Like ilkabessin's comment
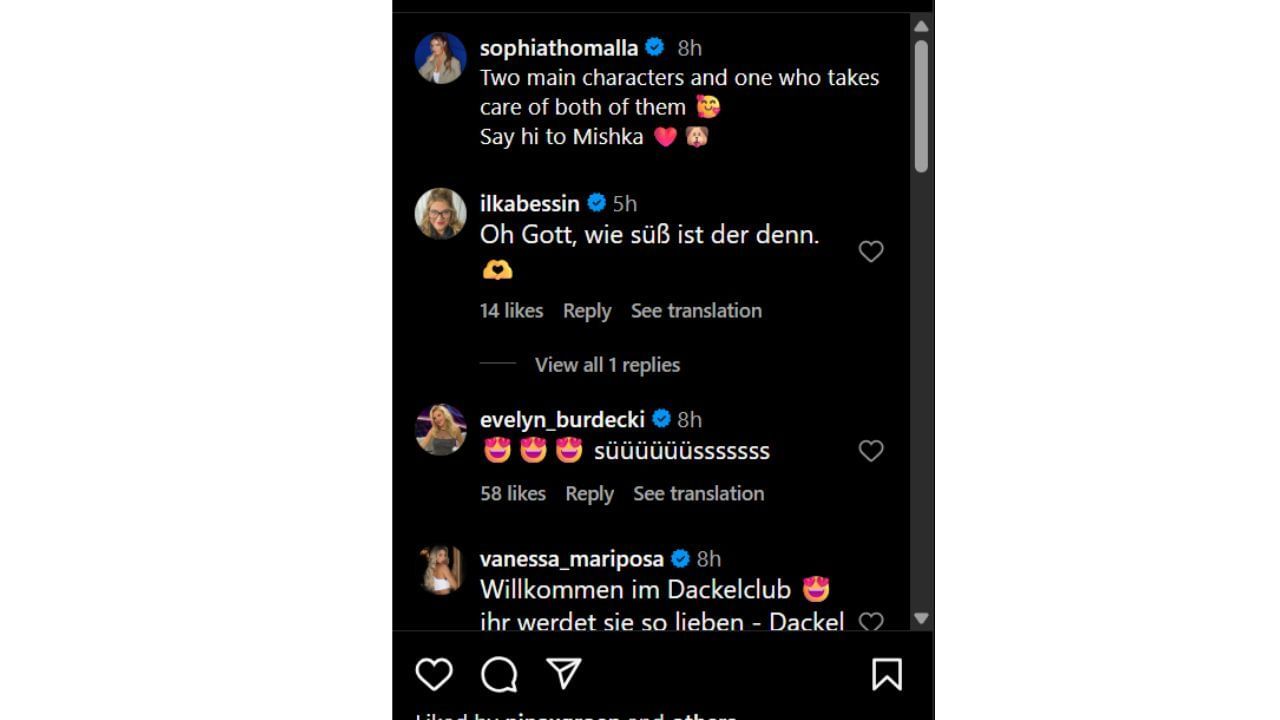 [x=871, y=251]
